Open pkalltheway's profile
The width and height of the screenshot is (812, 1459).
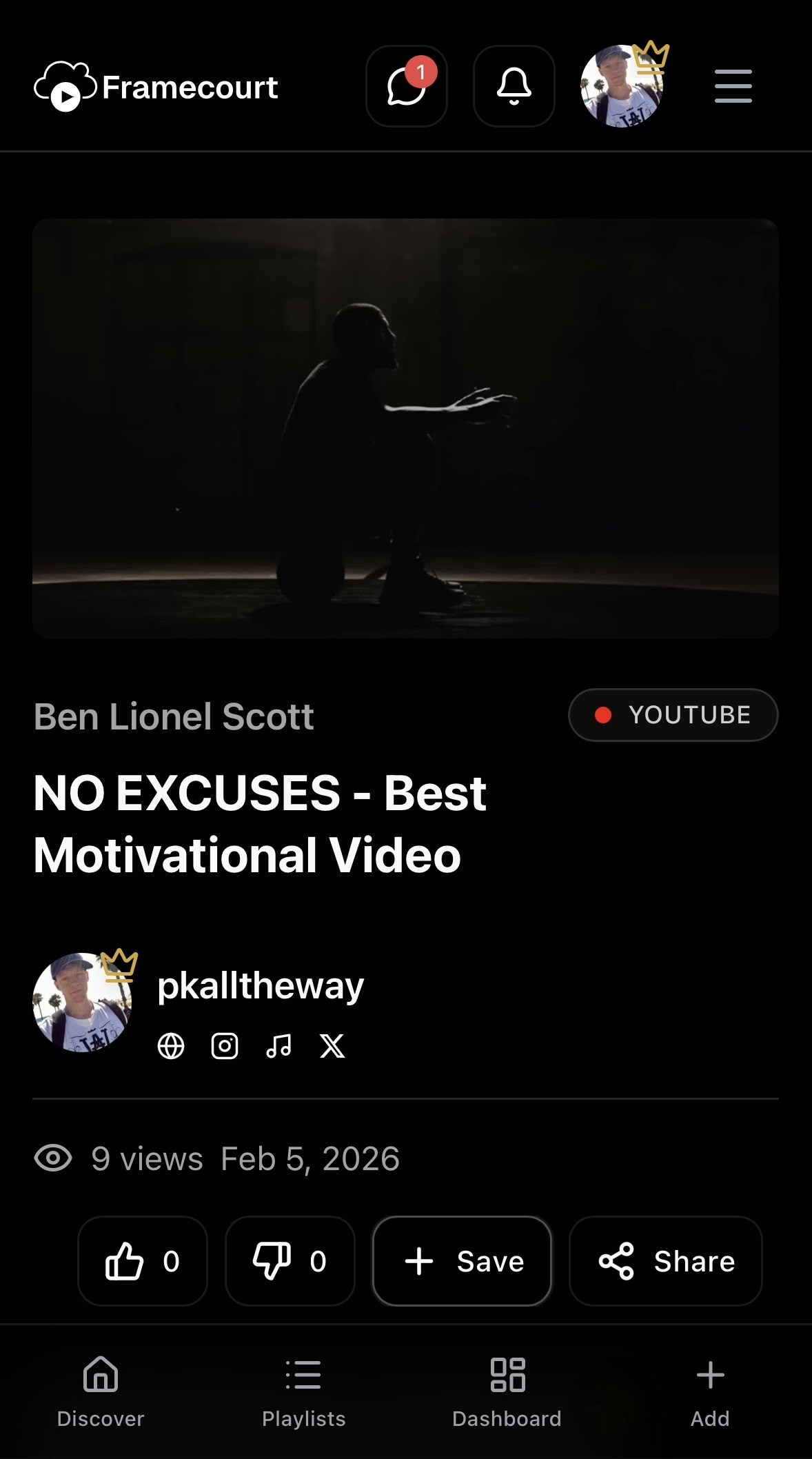(260, 985)
